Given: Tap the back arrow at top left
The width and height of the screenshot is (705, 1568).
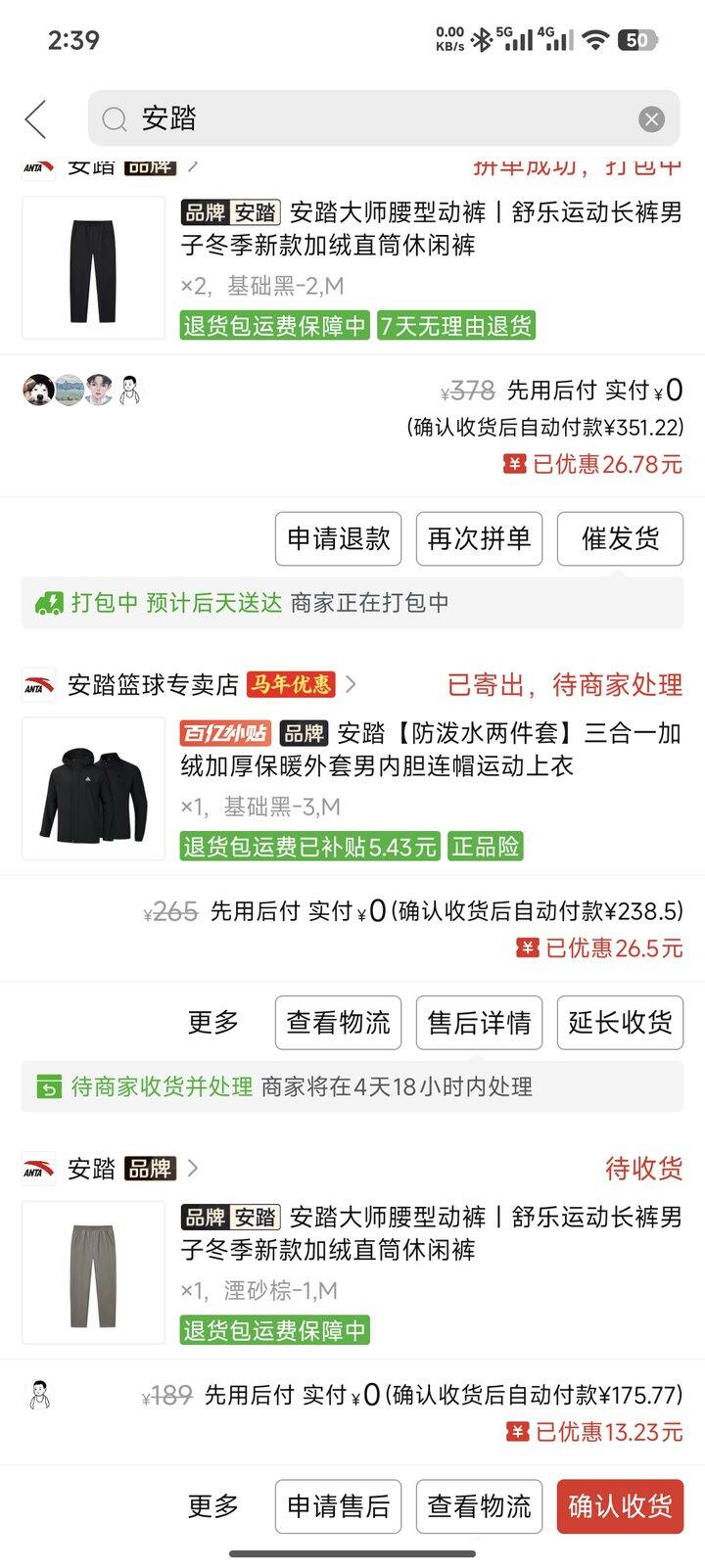Looking at the screenshot, I should [x=35, y=117].
